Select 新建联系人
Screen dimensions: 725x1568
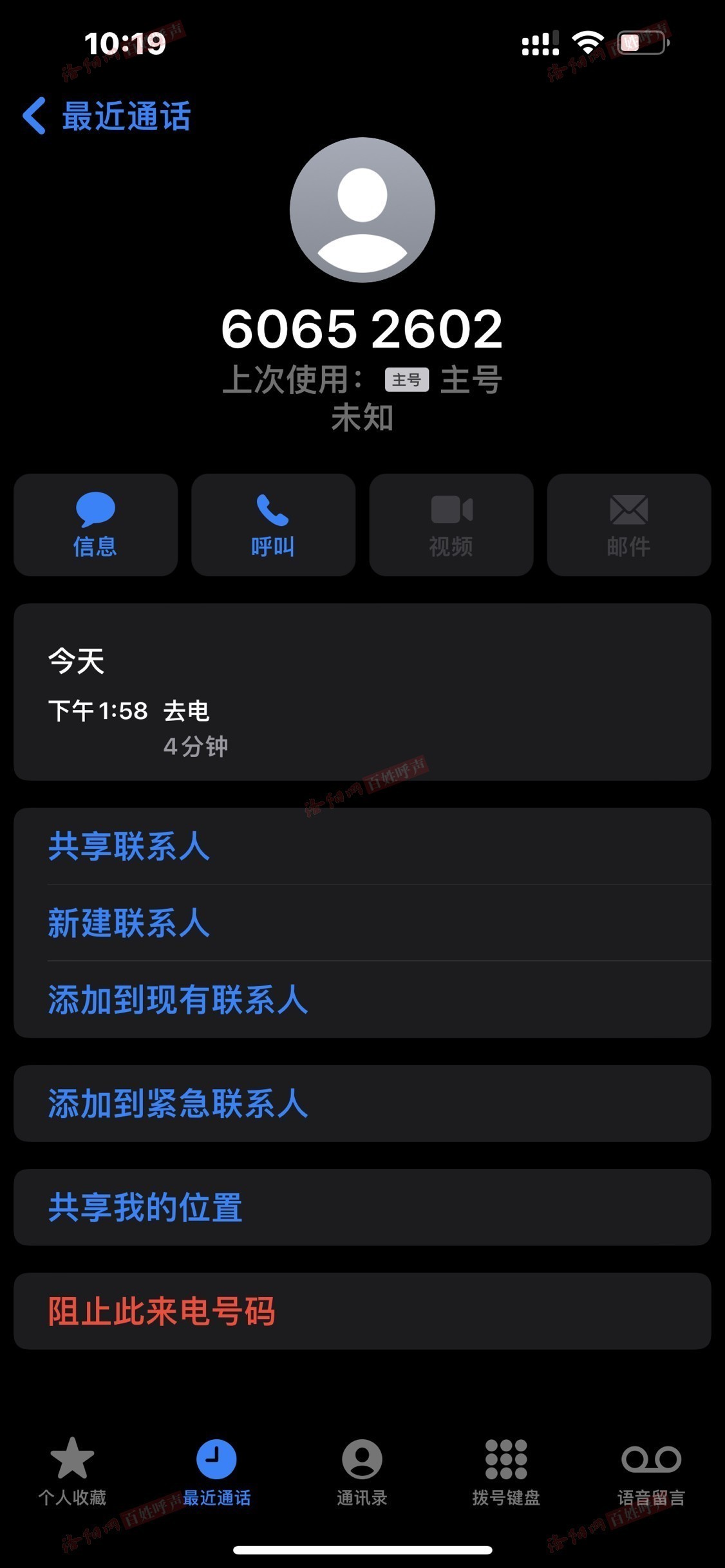(x=129, y=922)
